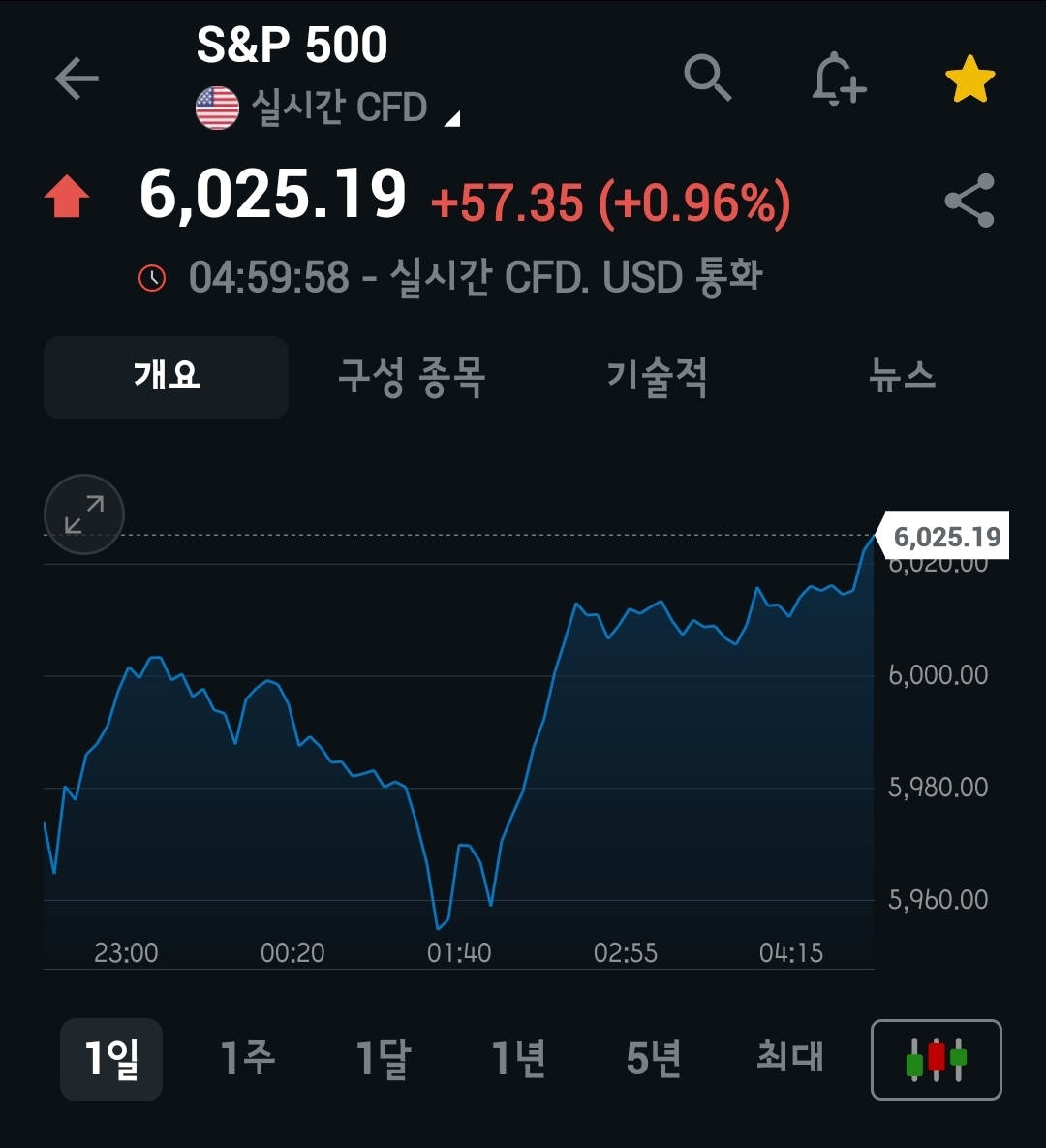Select the 1일 chart range
This screenshot has width=1046, height=1148.
(111, 1059)
